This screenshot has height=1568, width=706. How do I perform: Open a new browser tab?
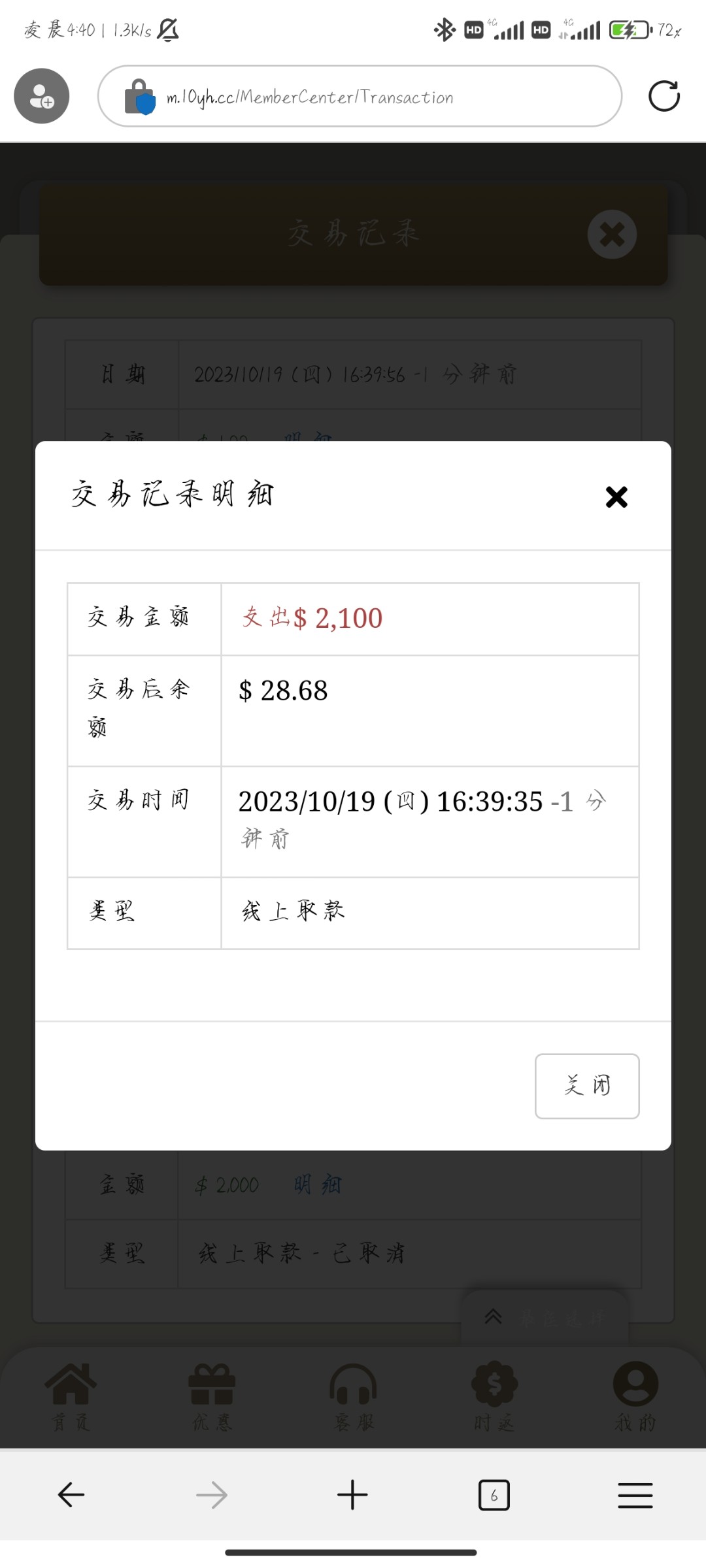click(x=352, y=1495)
